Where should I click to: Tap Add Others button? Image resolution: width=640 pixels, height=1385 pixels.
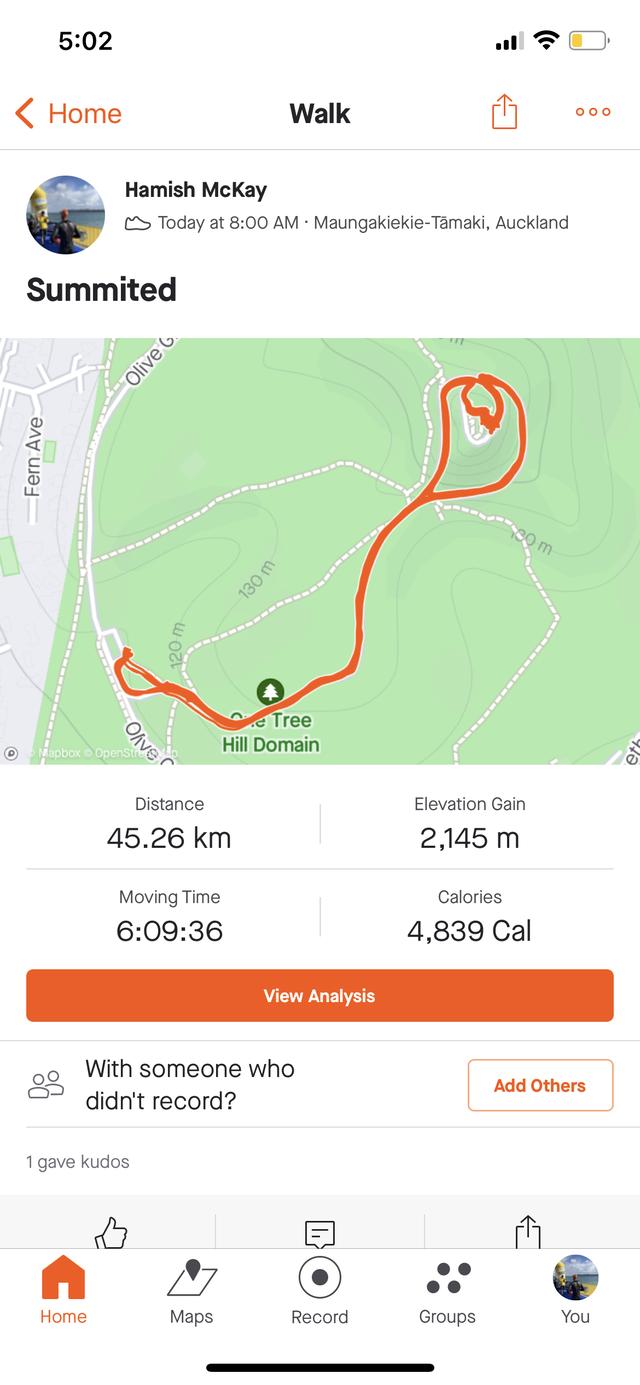(x=540, y=1085)
